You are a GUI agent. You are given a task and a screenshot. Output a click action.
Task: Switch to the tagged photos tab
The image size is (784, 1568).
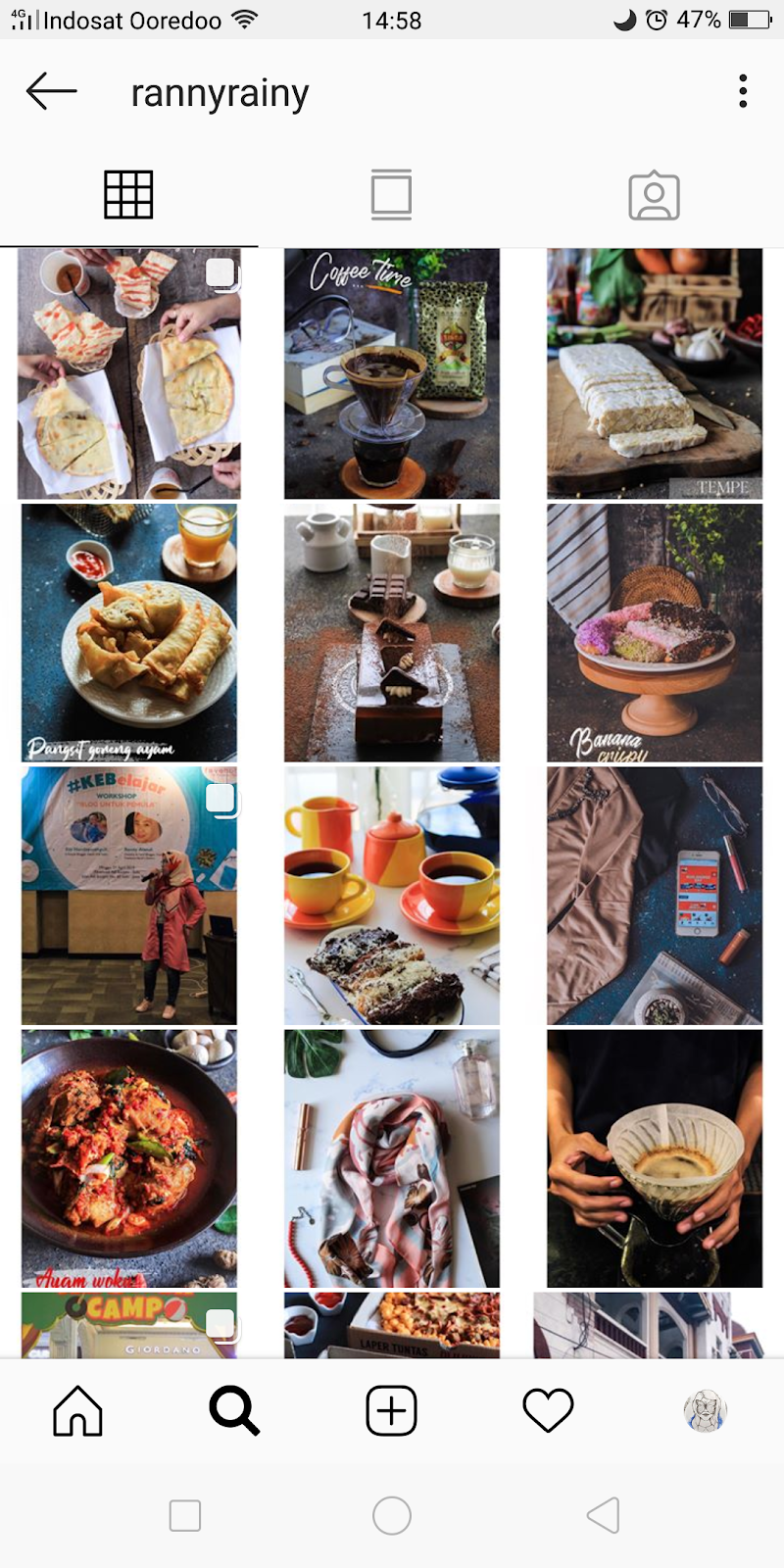(x=654, y=195)
